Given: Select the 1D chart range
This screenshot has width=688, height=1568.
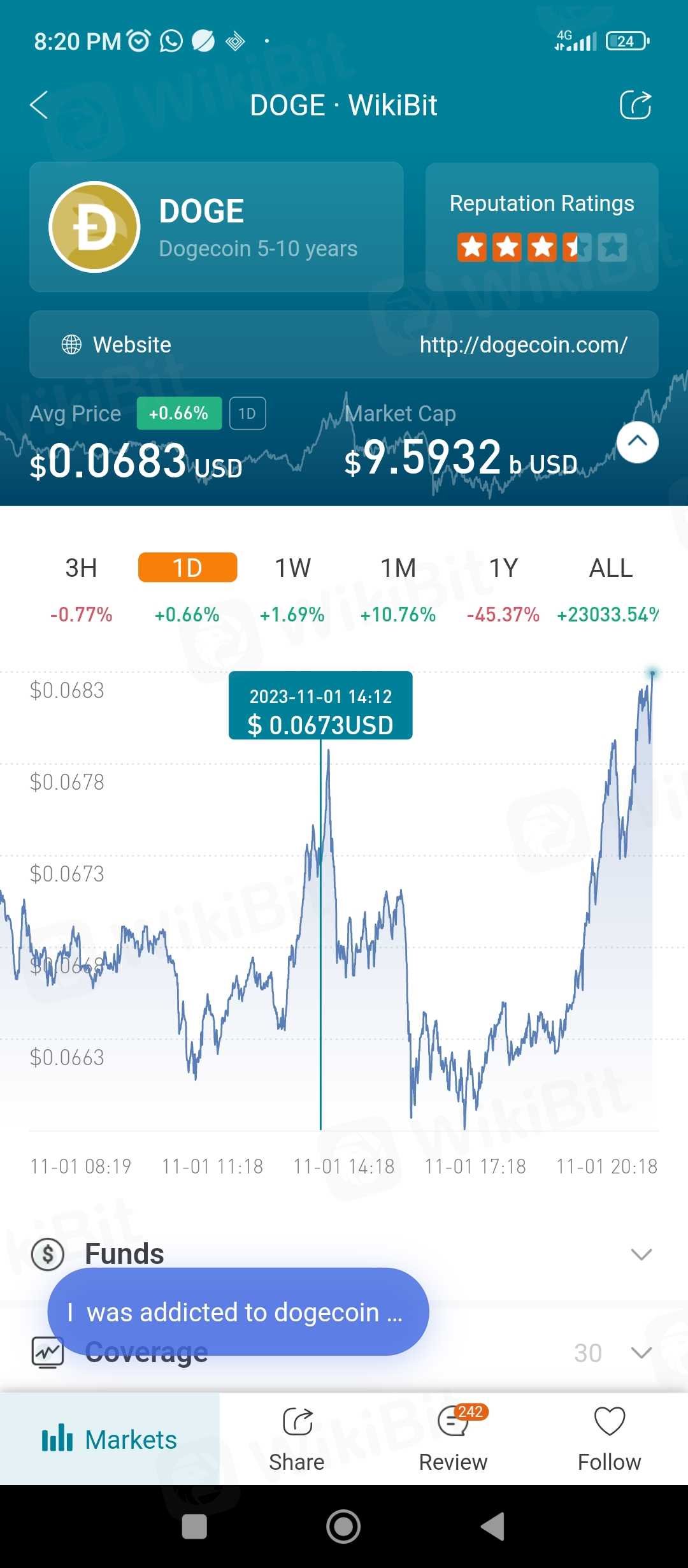Looking at the screenshot, I should (187, 568).
